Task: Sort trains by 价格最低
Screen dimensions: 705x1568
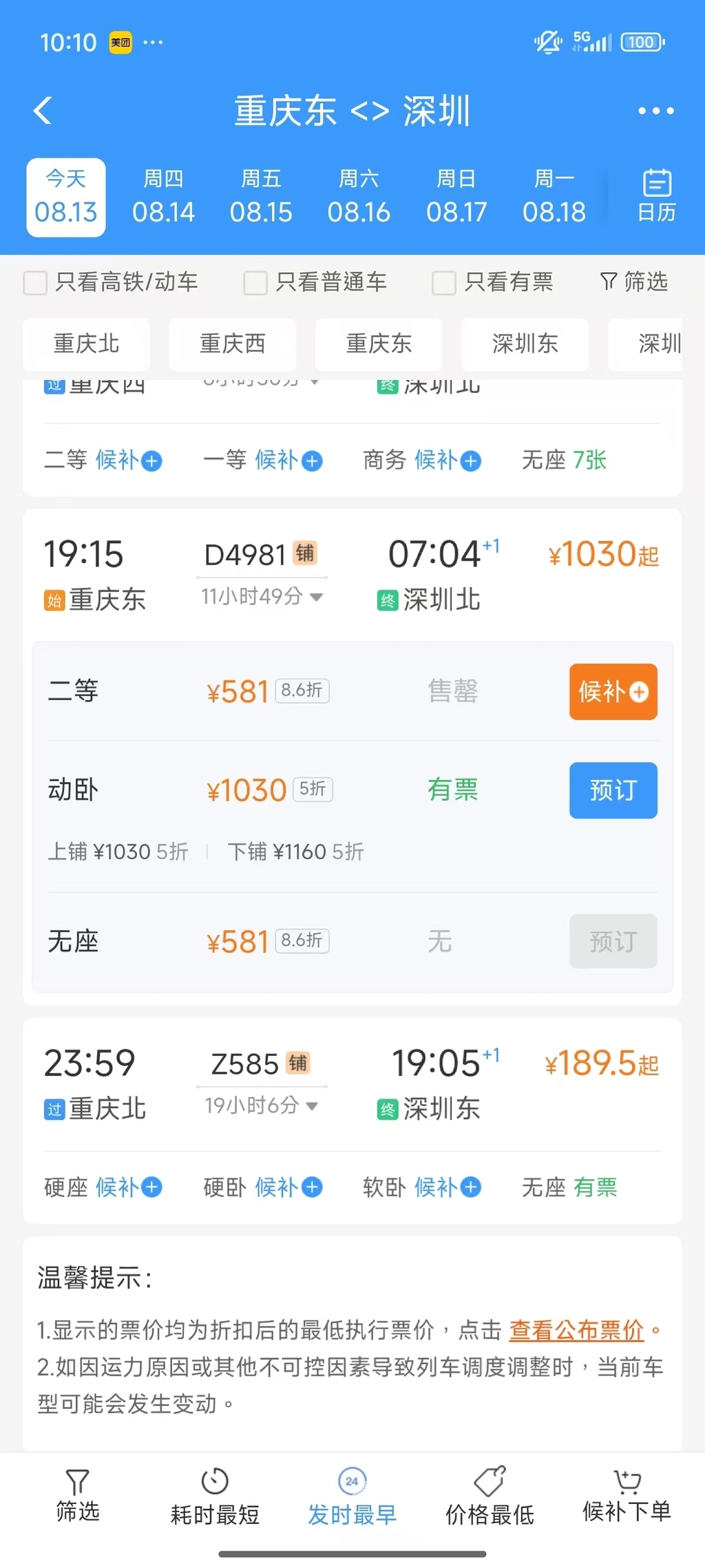Action: [490, 1498]
